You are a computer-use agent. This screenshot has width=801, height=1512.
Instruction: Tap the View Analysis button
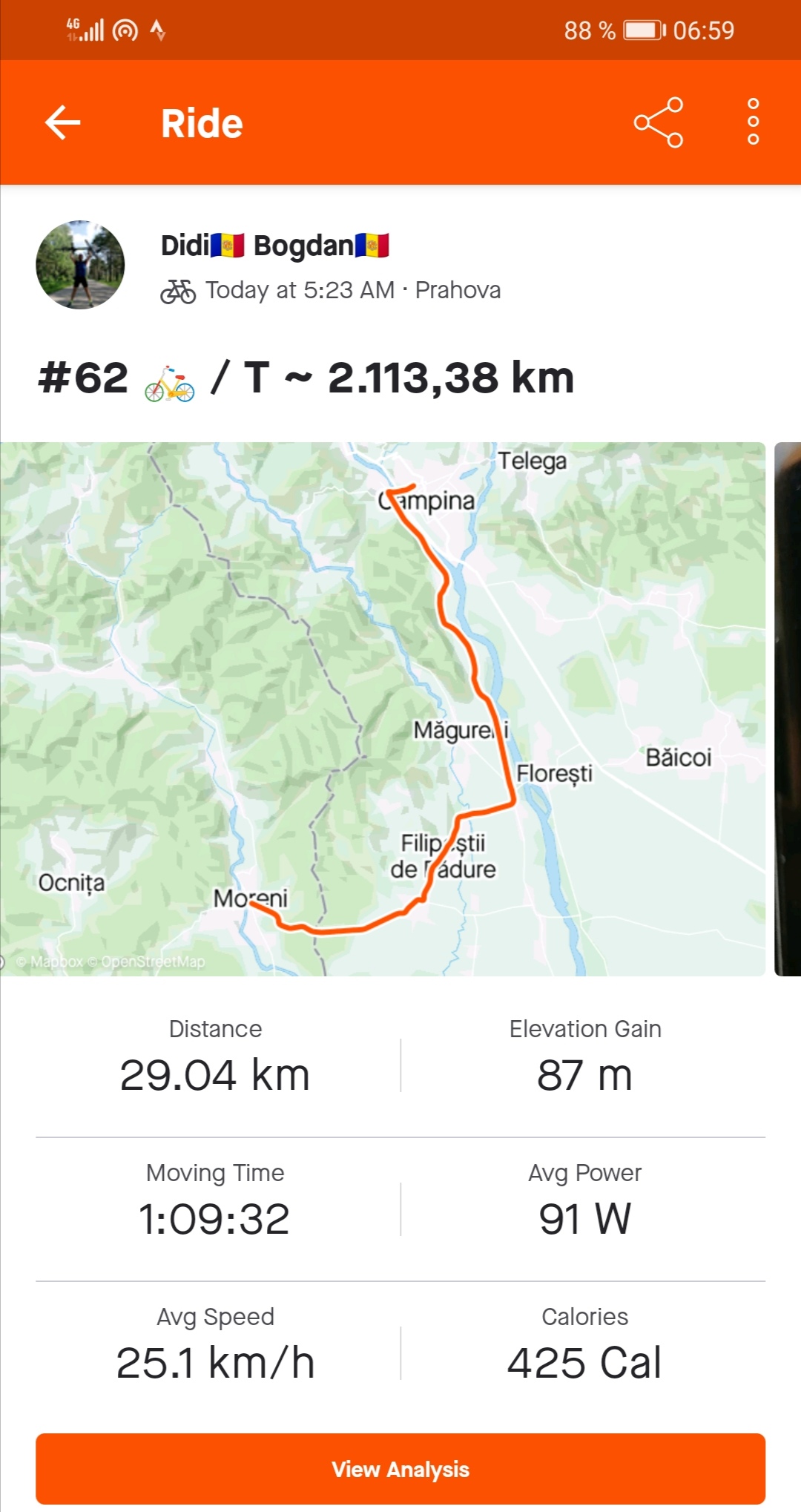[400, 1469]
